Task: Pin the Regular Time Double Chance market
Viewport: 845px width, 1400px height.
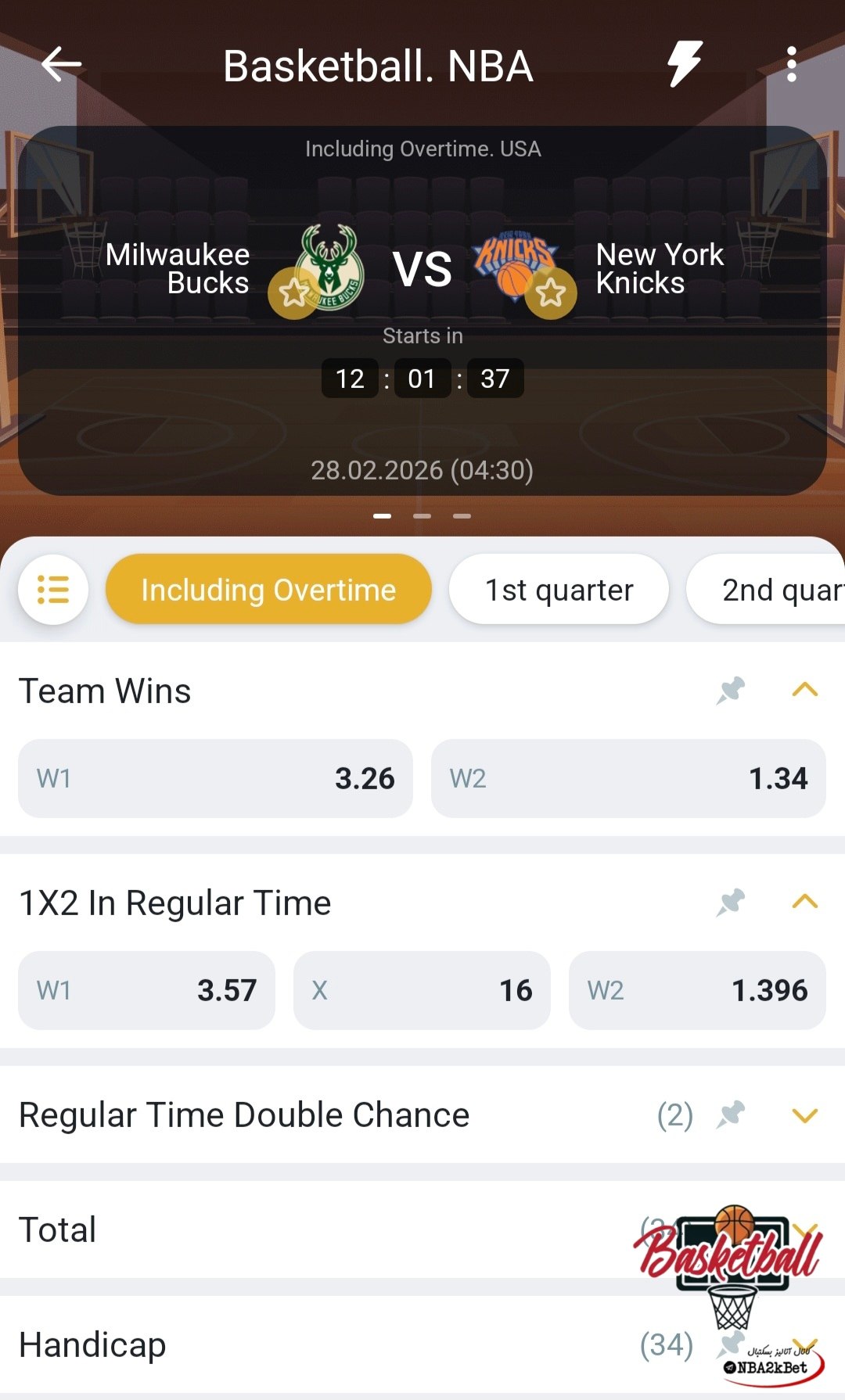Action: (x=731, y=1115)
